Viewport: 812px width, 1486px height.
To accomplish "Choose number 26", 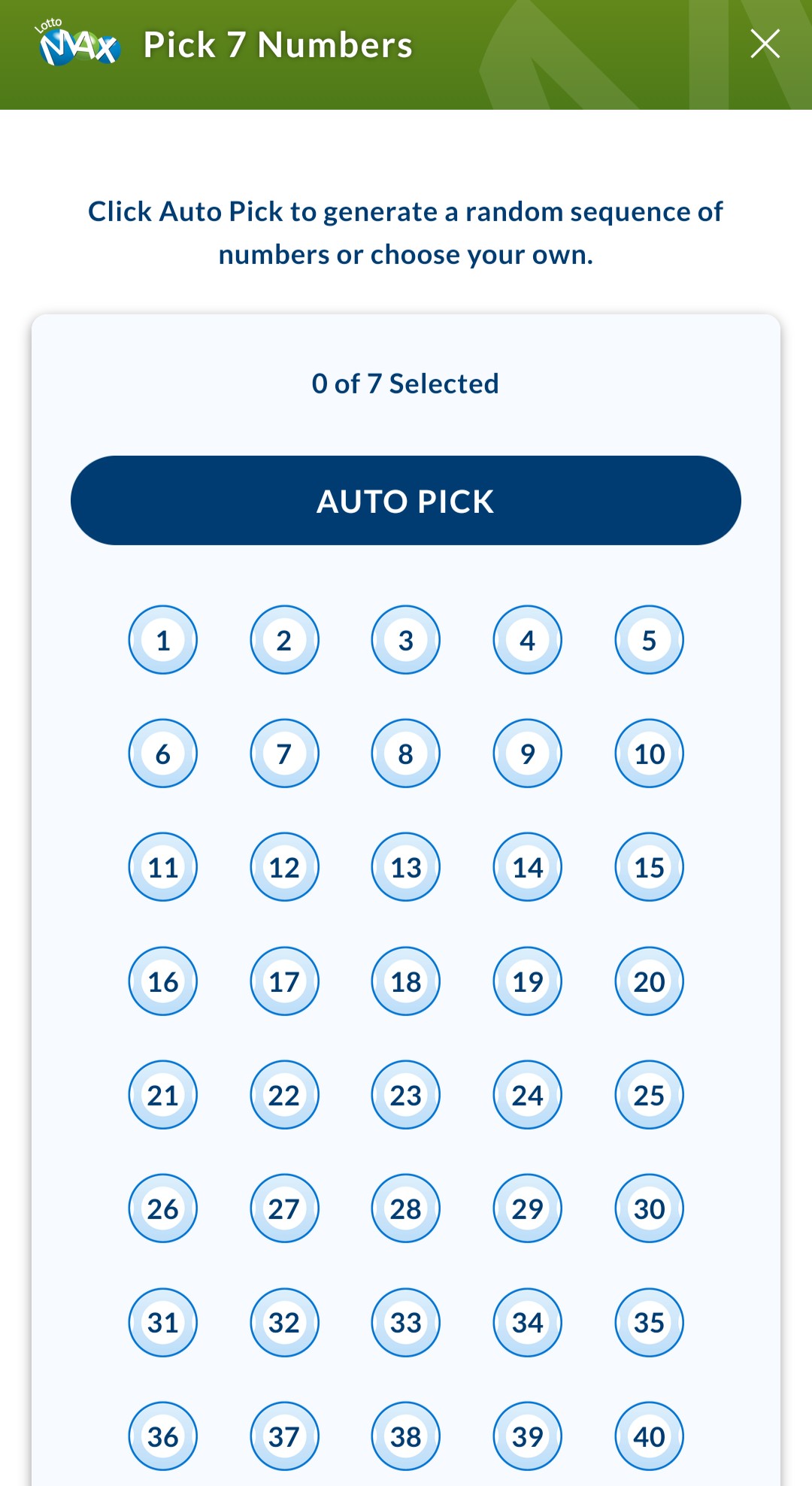I will click(163, 1209).
